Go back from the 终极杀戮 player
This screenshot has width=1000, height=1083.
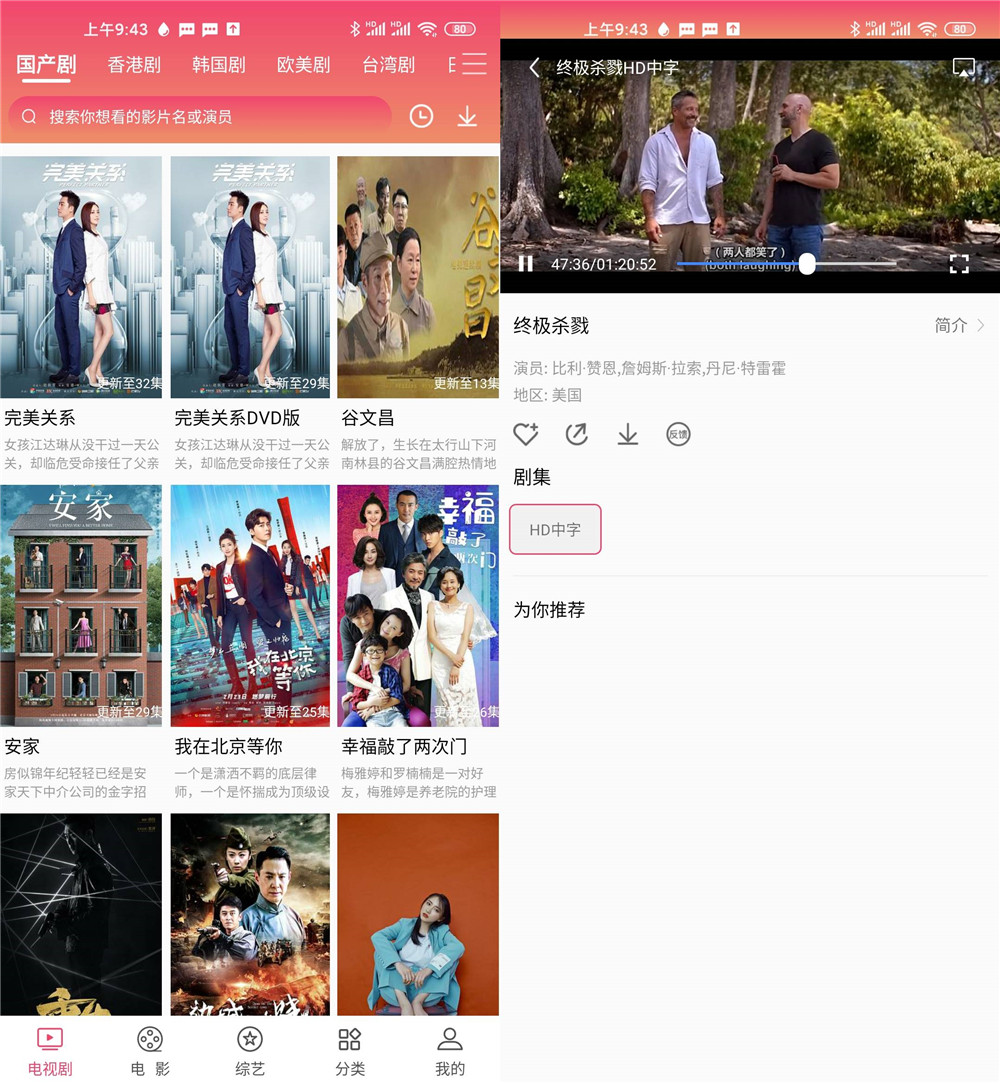click(x=534, y=67)
